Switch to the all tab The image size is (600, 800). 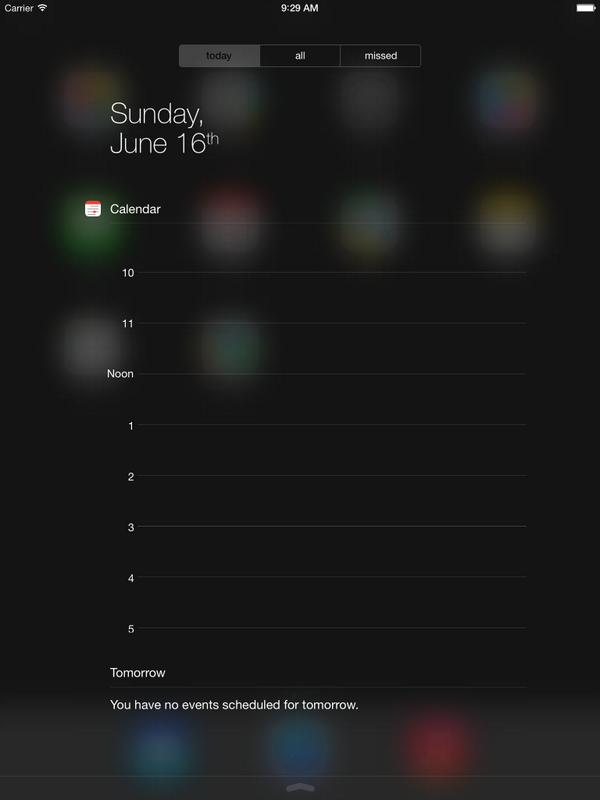(300, 56)
